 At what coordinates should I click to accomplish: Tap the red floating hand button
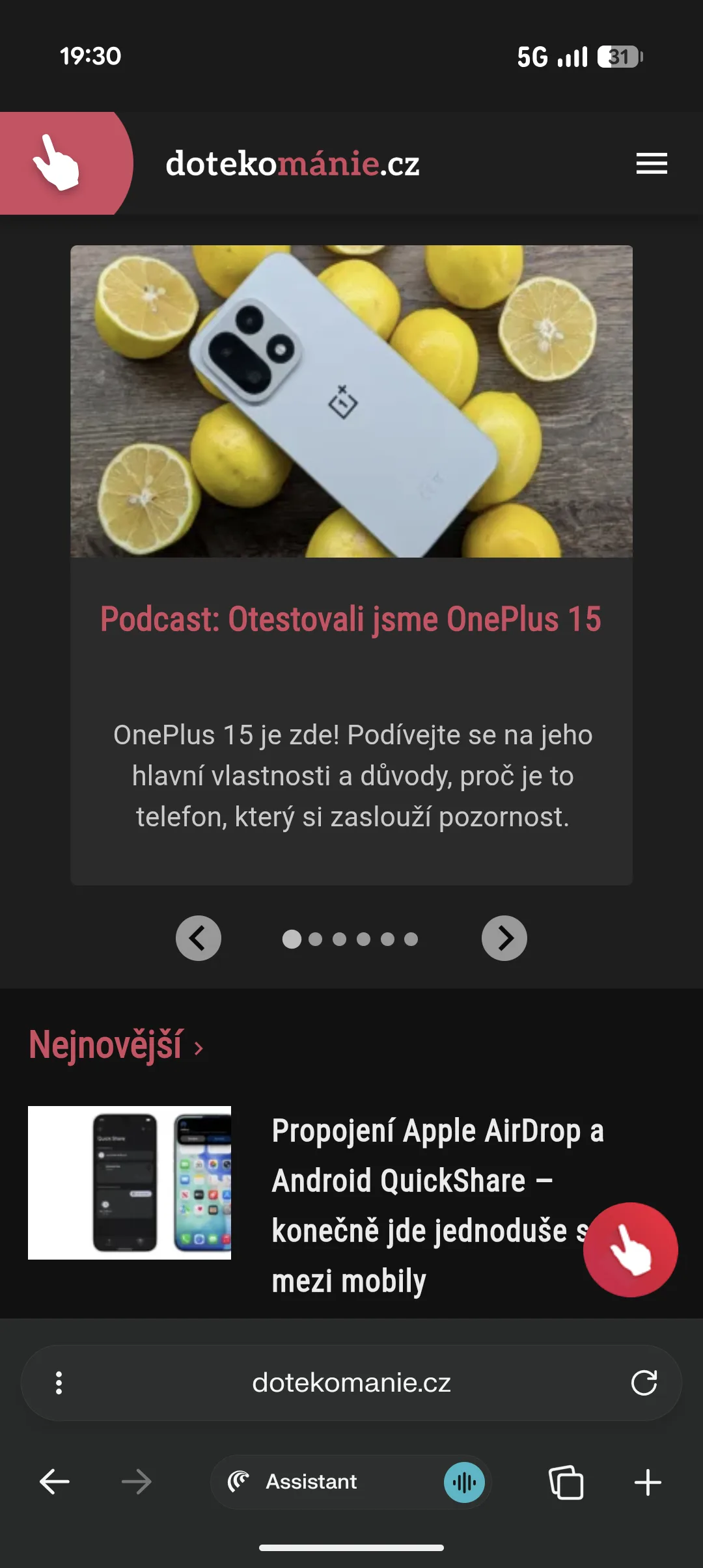[x=630, y=1249]
